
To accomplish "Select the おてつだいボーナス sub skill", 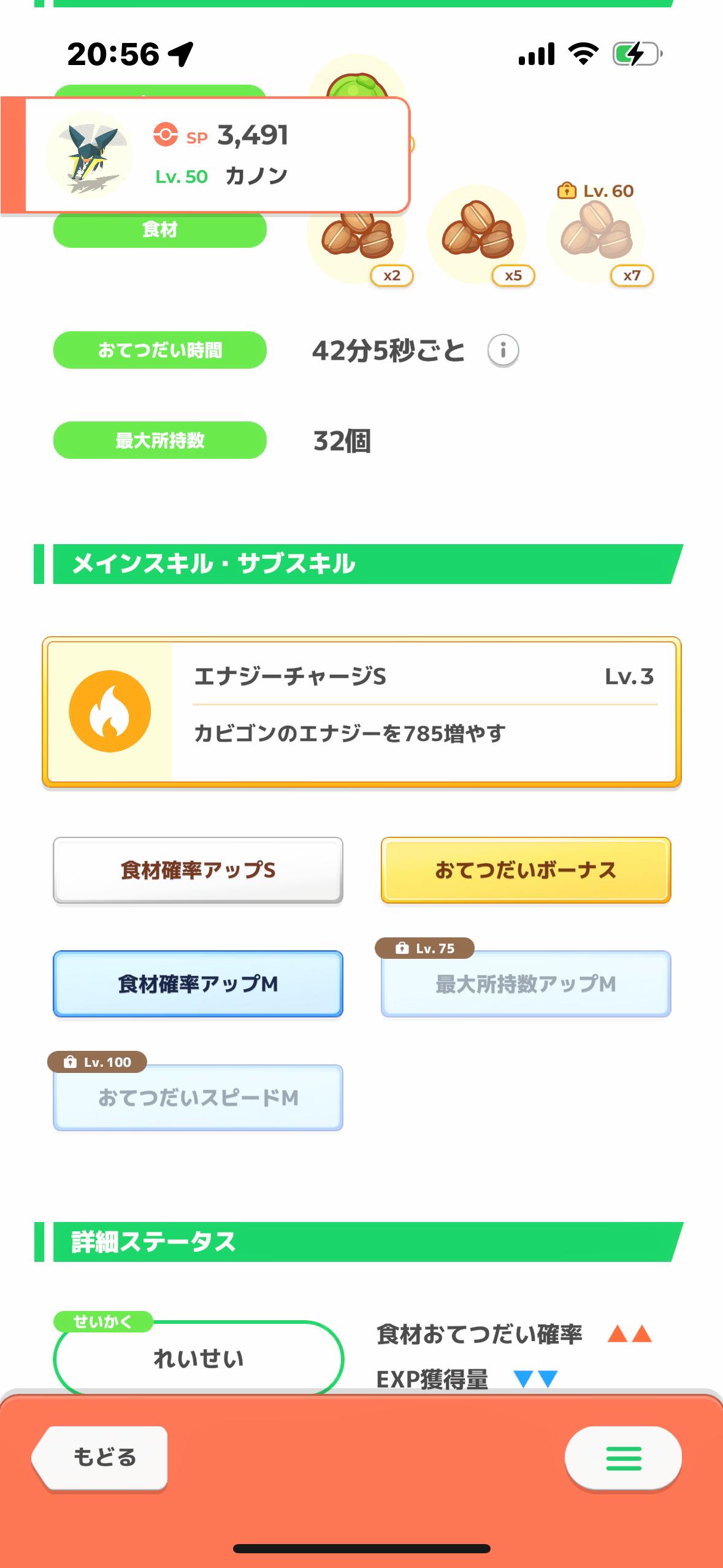I will point(526,870).
